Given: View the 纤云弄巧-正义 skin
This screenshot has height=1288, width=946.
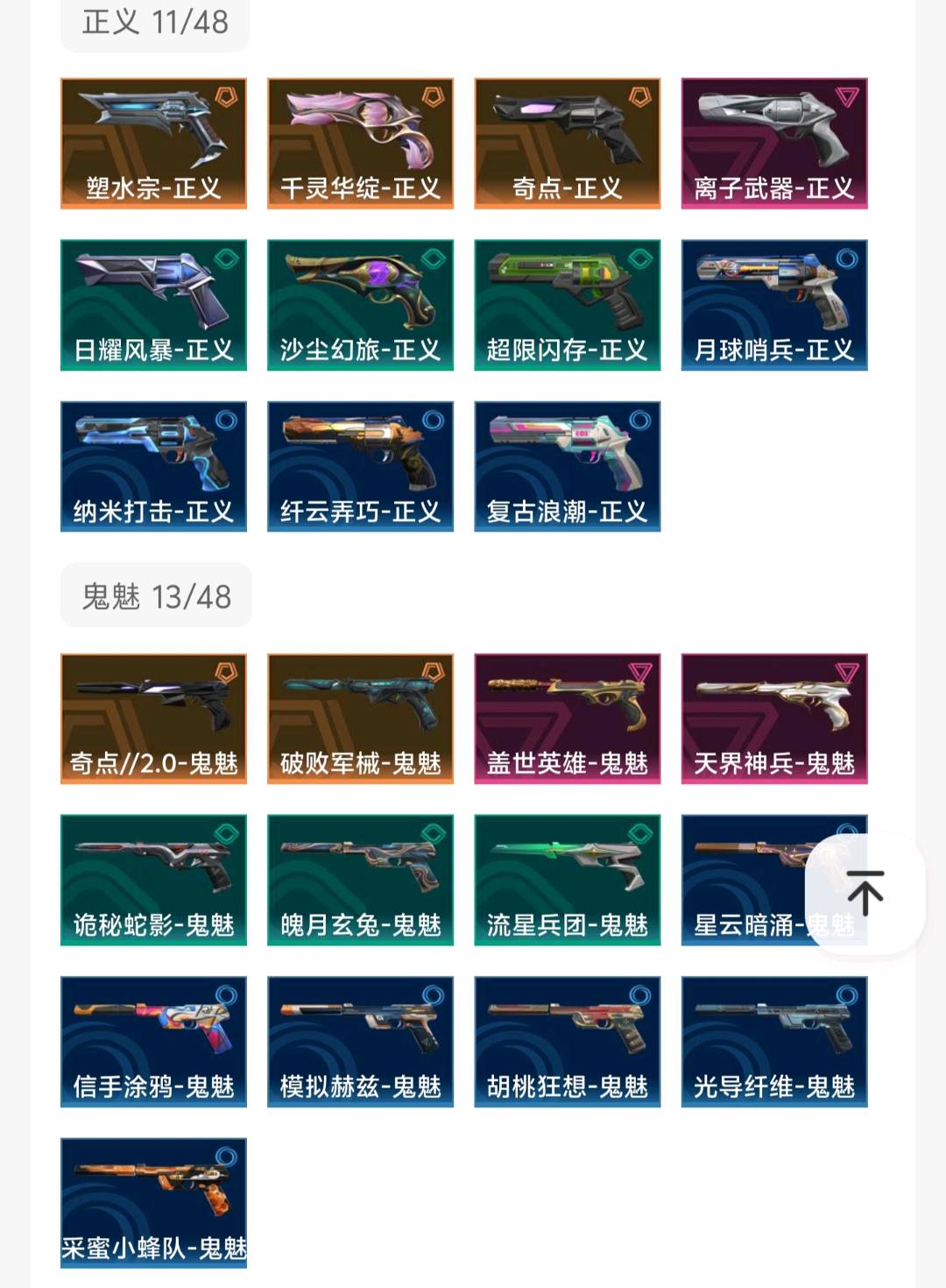Looking at the screenshot, I should [x=360, y=465].
